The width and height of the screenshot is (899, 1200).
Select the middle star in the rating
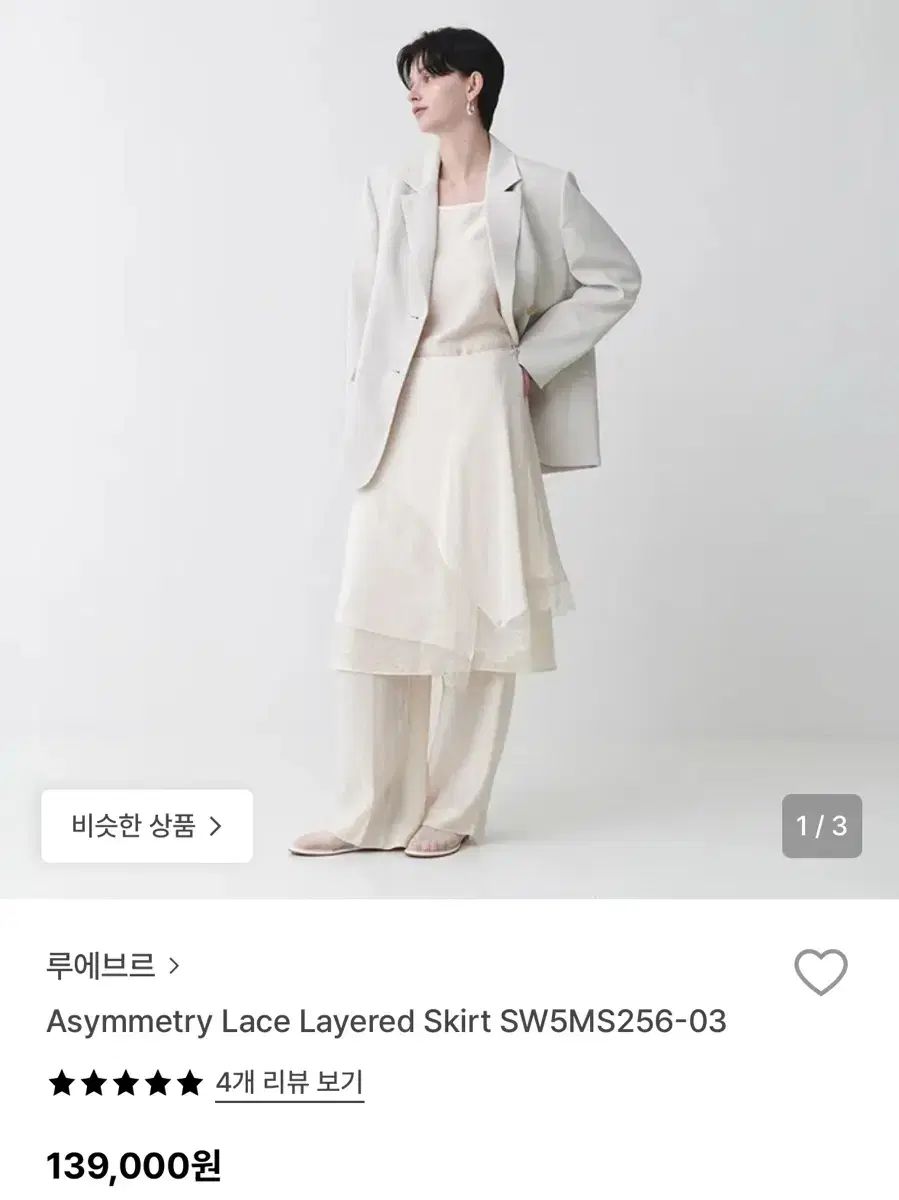point(127,1080)
